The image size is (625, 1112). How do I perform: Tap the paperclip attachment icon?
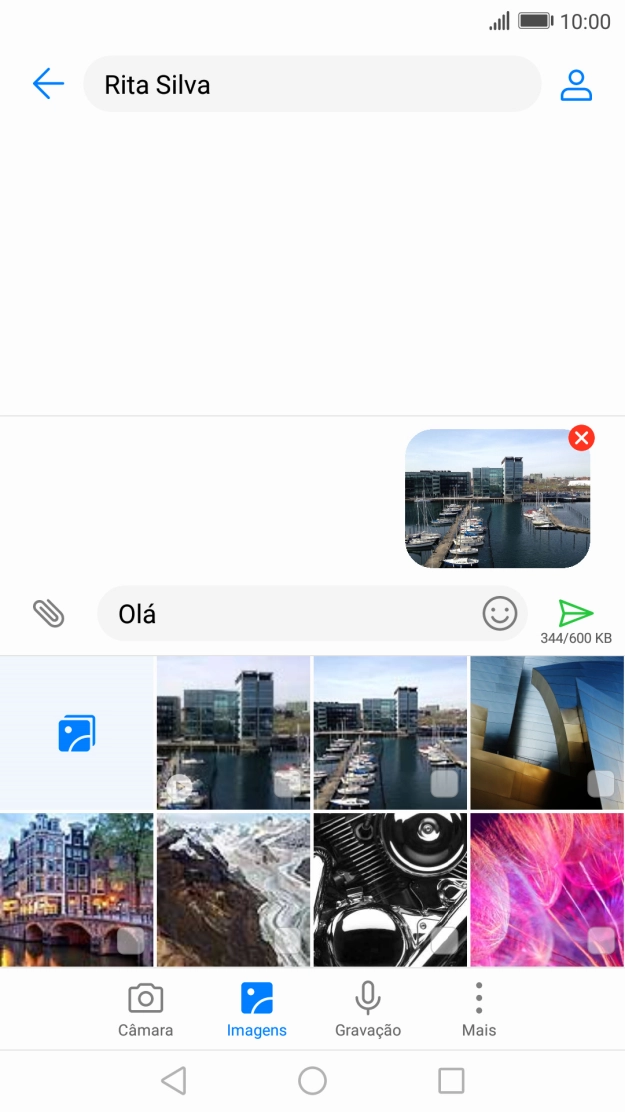click(48, 613)
